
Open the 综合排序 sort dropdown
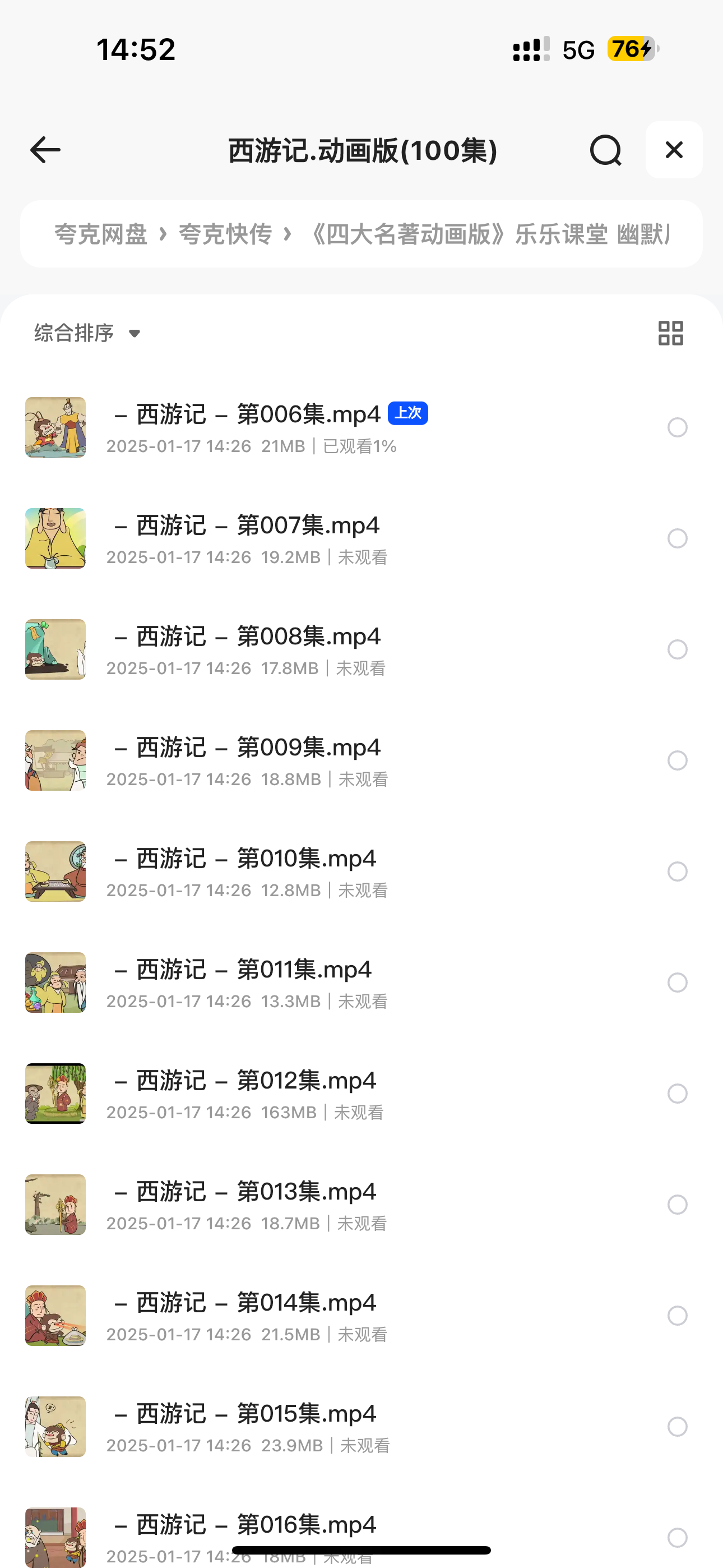87,333
